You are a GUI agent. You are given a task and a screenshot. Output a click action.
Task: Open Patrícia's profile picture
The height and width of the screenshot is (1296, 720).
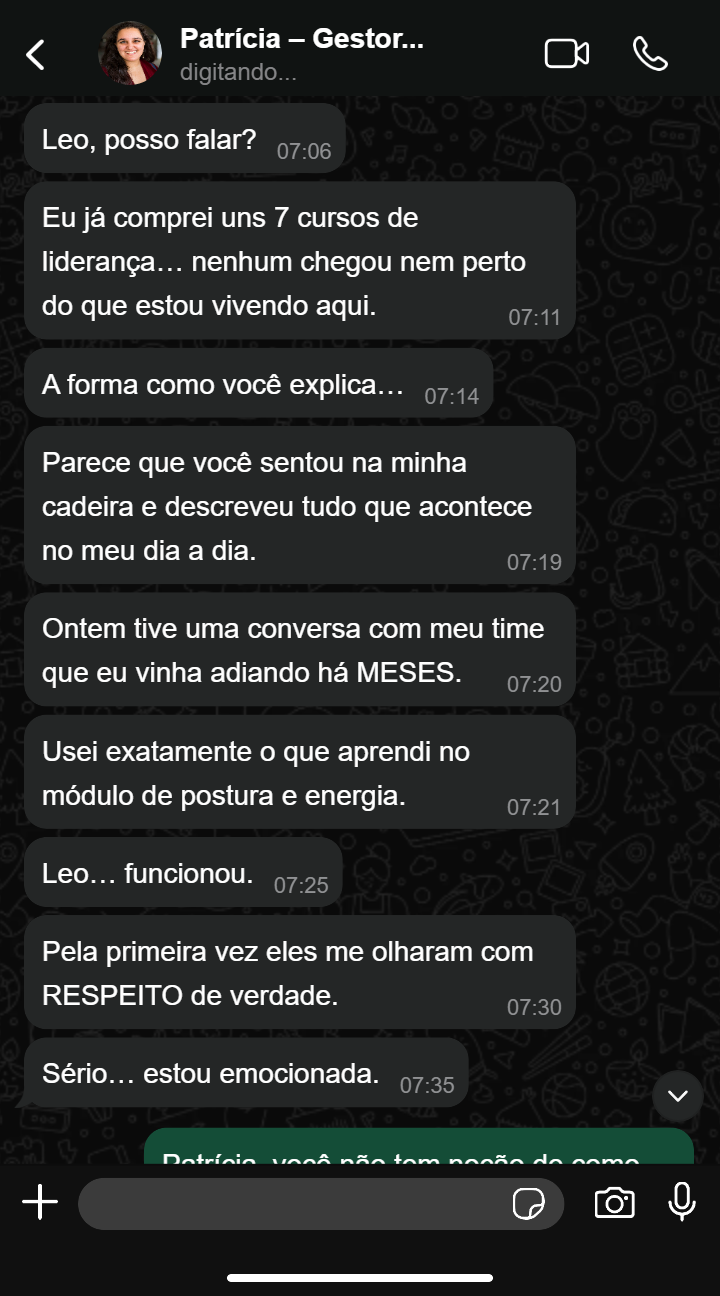tap(130, 54)
